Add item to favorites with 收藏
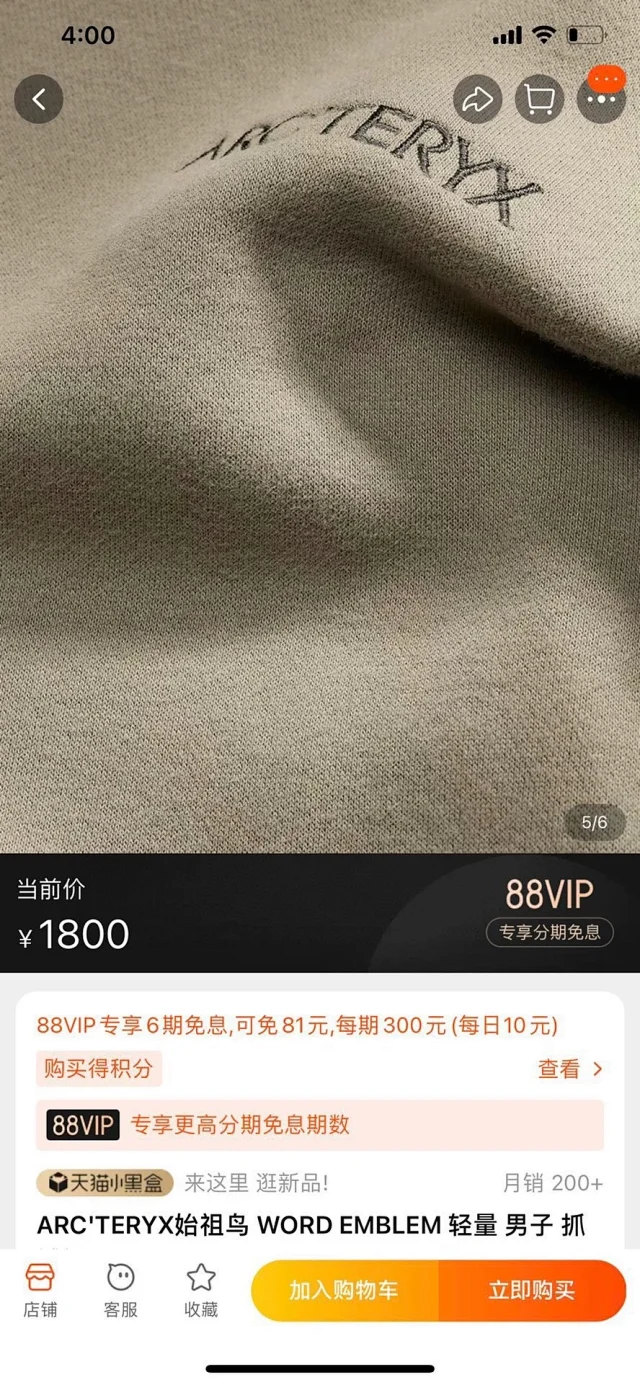 pos(201,1290)
